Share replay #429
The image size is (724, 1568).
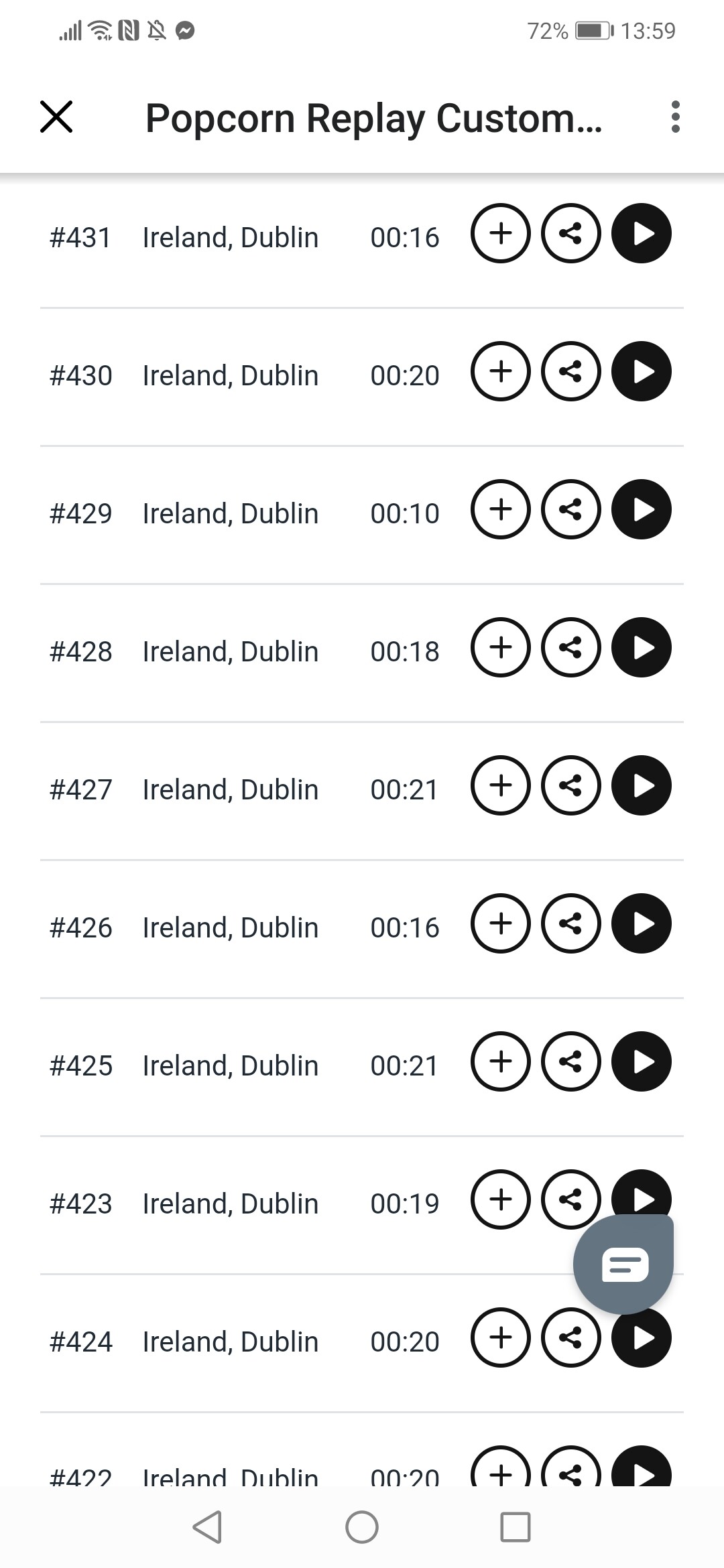point(570,510)
